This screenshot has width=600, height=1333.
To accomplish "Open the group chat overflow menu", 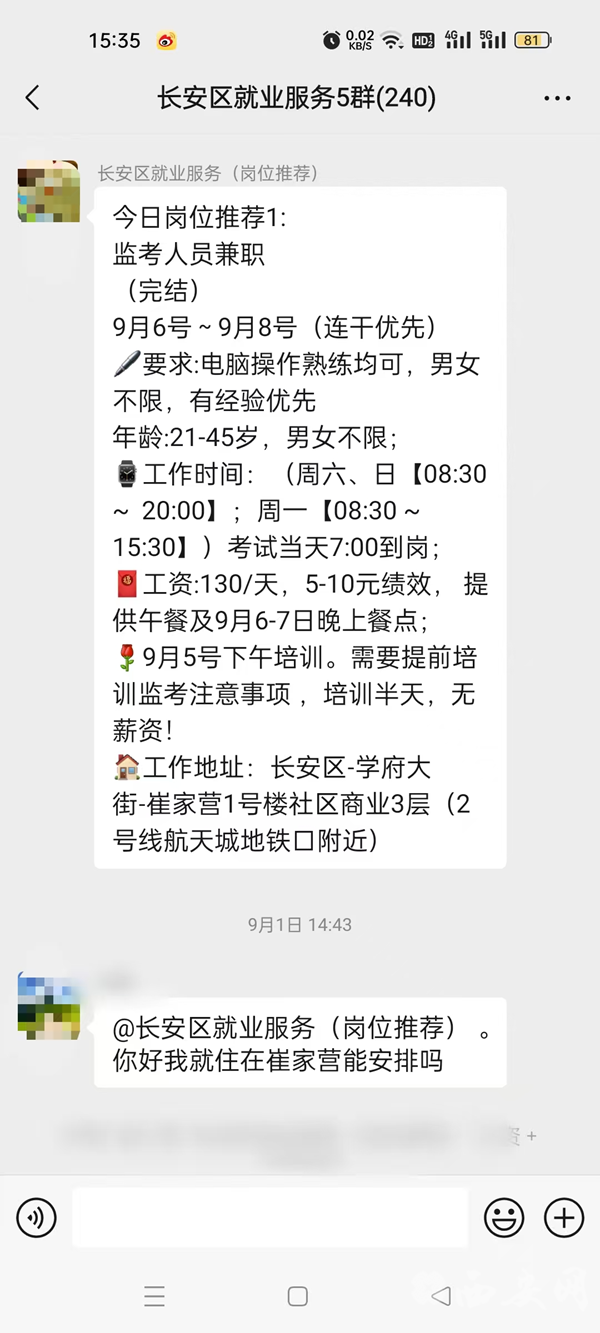I will point(556,98).
